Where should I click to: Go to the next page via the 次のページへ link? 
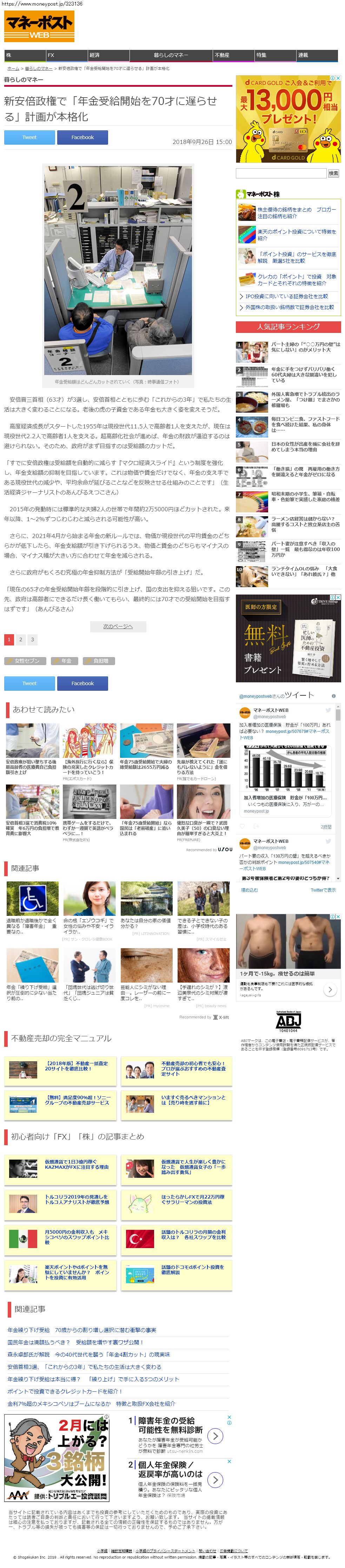[118, 626]
